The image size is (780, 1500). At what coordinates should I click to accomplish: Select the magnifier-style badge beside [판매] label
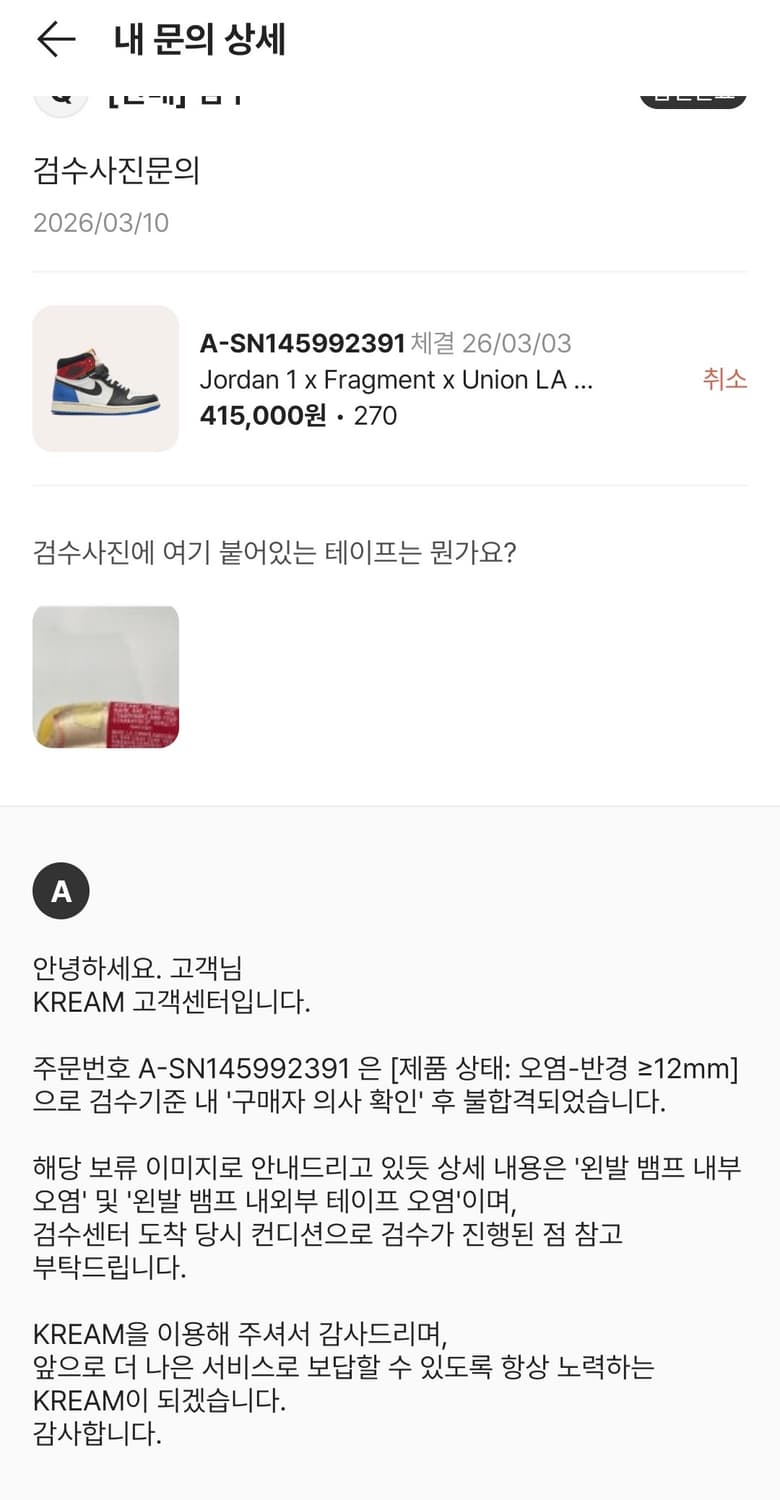point(60,97)
